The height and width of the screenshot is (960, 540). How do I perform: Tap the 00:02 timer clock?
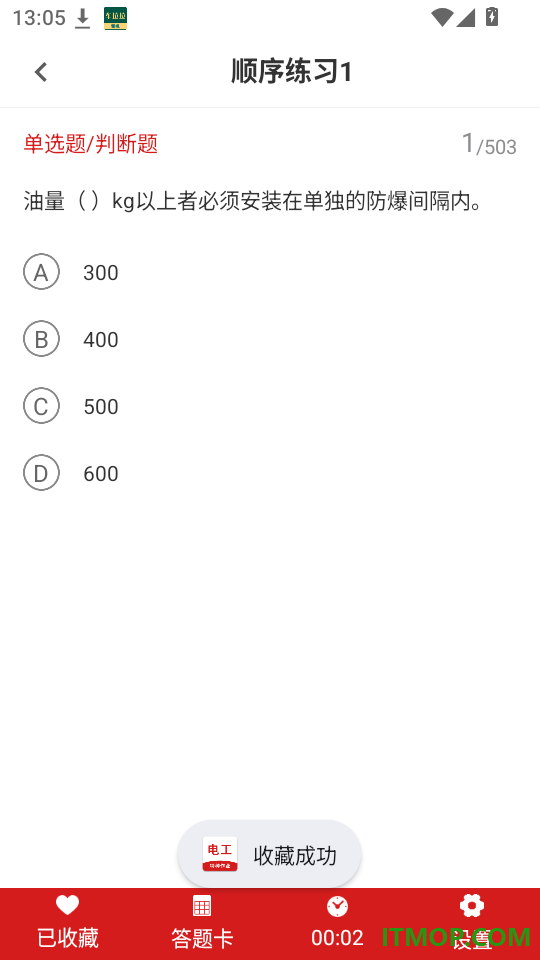337,922
